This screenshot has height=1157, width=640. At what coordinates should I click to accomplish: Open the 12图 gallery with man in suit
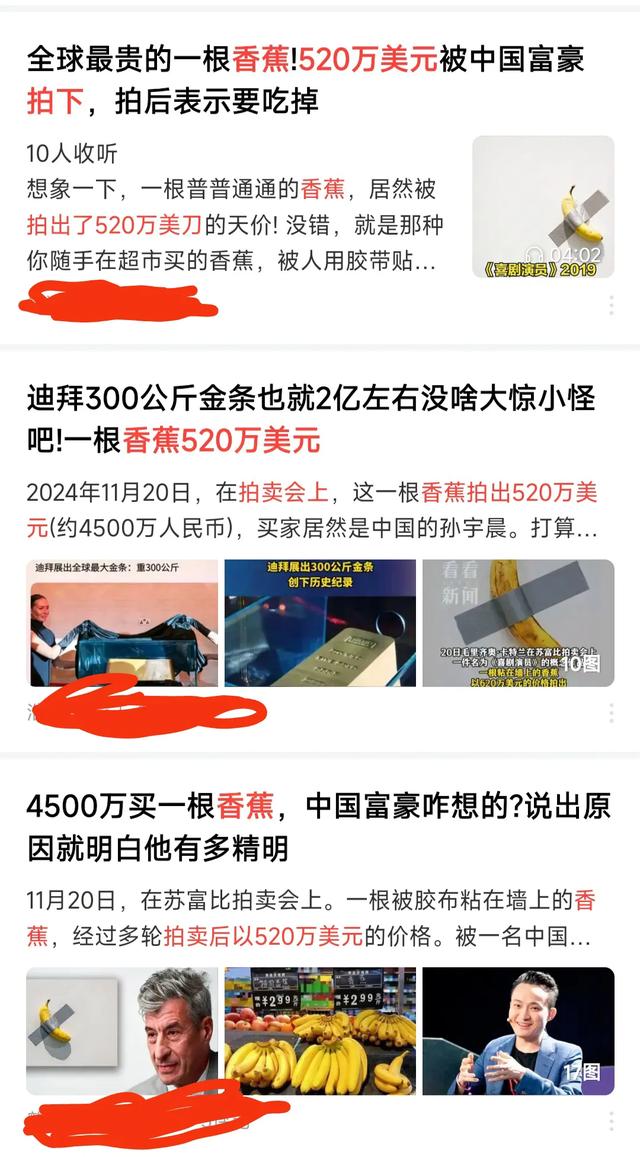click(x=518, y=1030)
